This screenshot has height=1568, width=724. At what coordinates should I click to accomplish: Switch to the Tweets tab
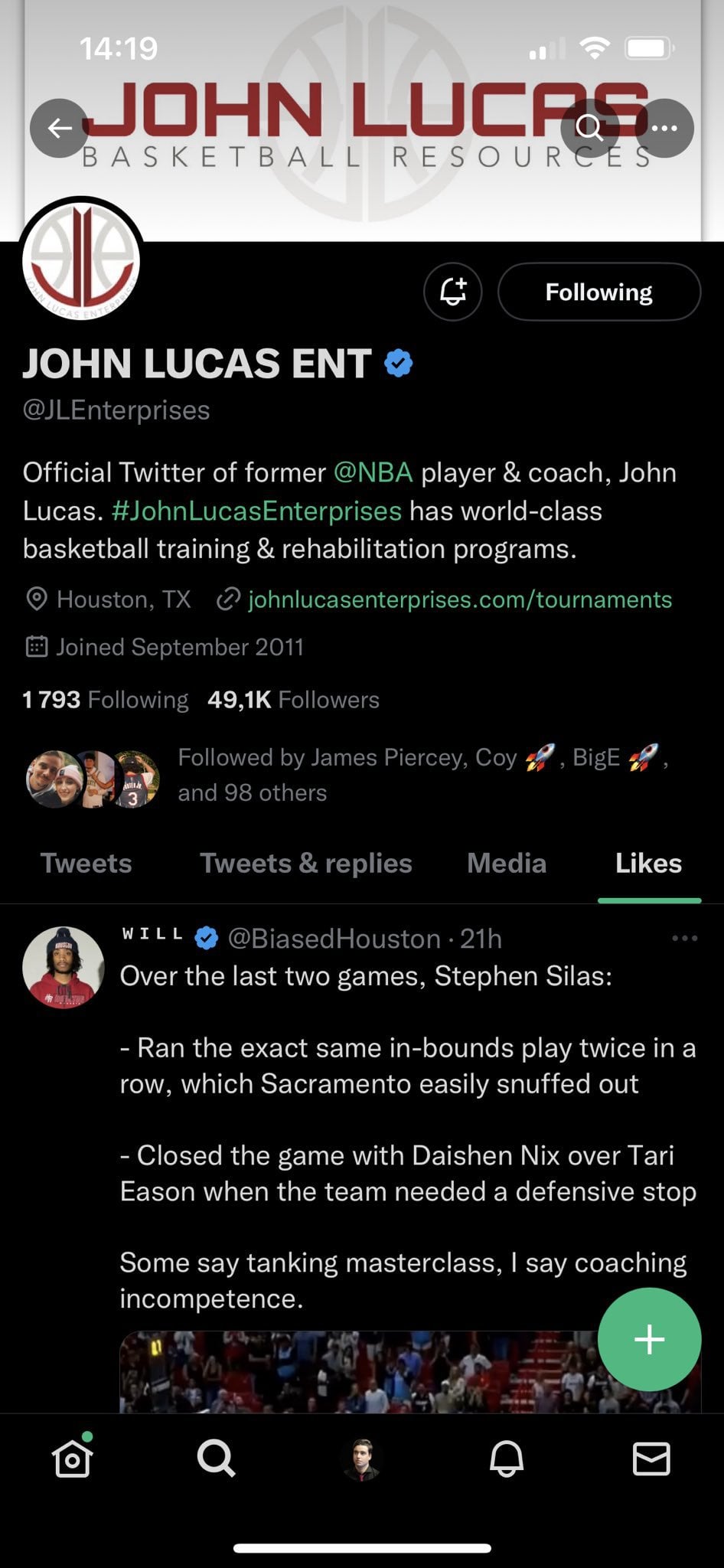(86, 864)
